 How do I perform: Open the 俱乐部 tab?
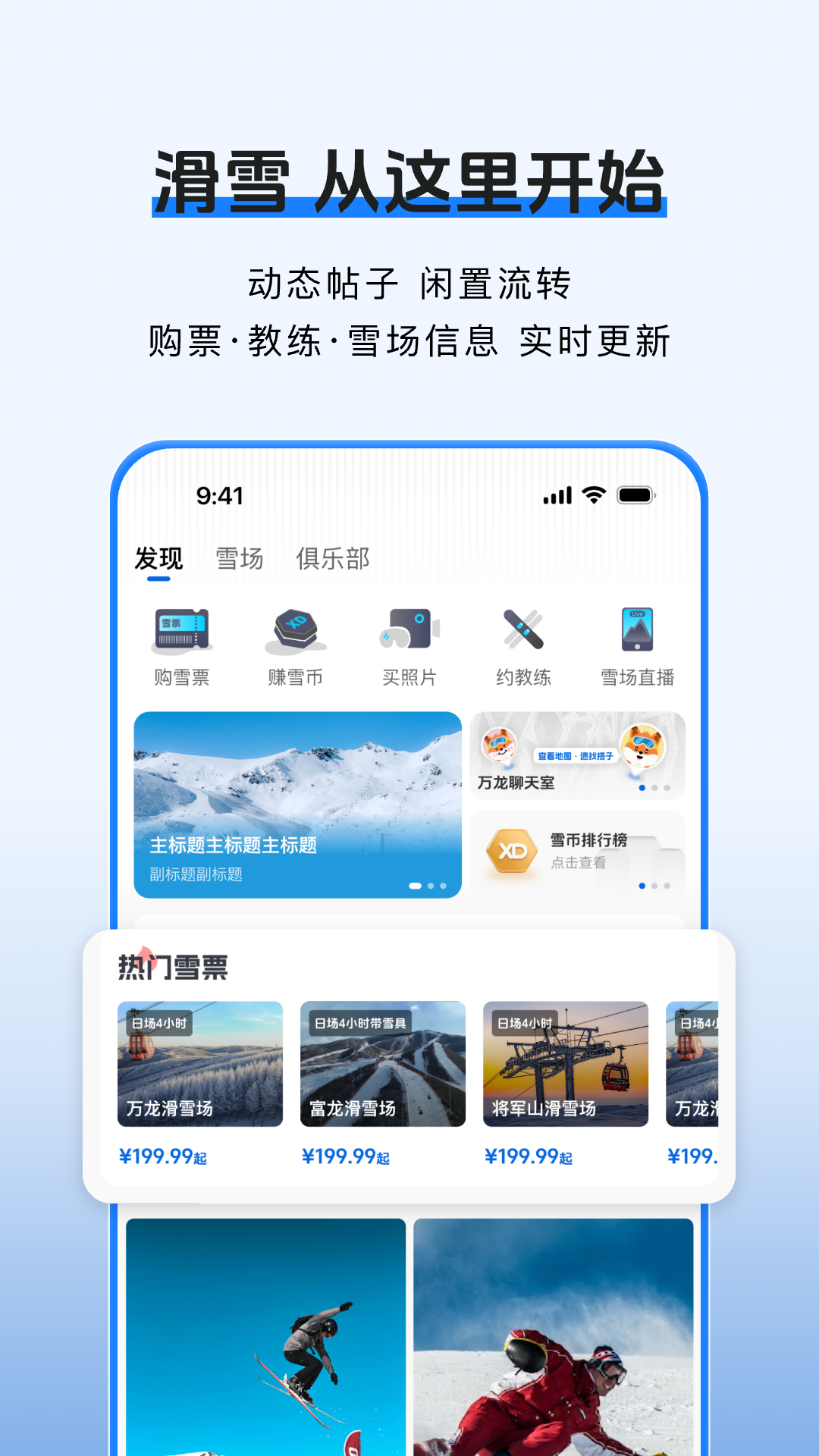pos(332,559)
